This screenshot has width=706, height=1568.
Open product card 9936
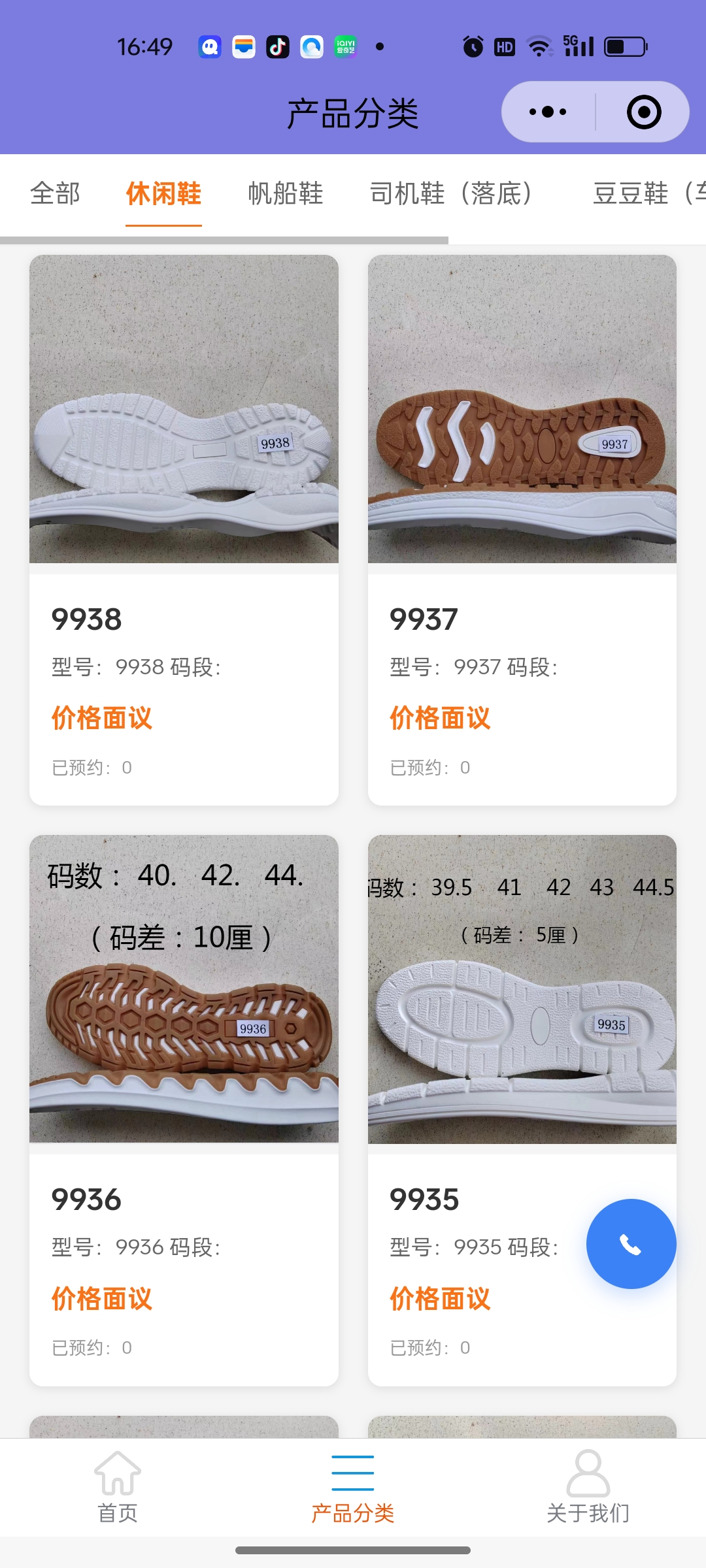[184, 1109]
